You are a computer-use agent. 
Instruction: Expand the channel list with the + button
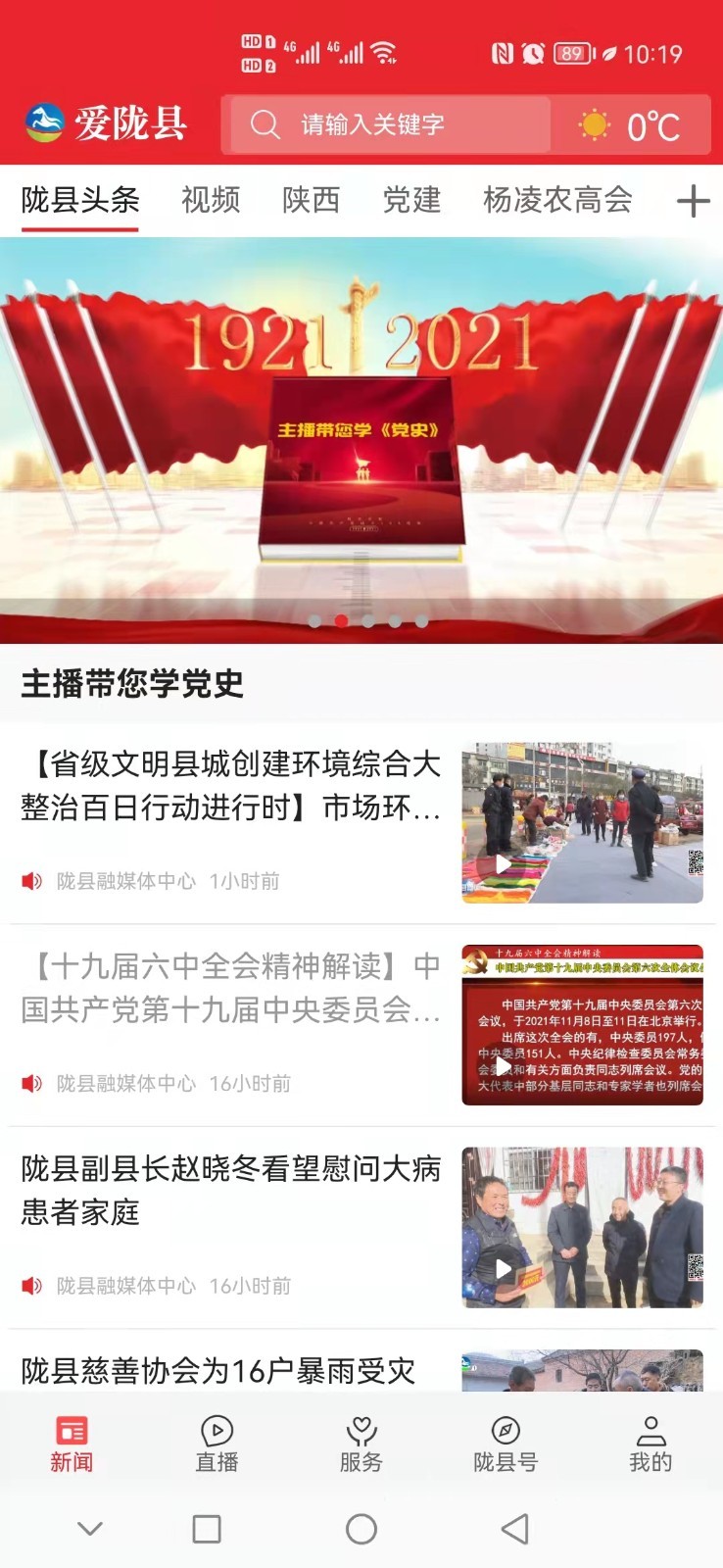click(694, 200)
